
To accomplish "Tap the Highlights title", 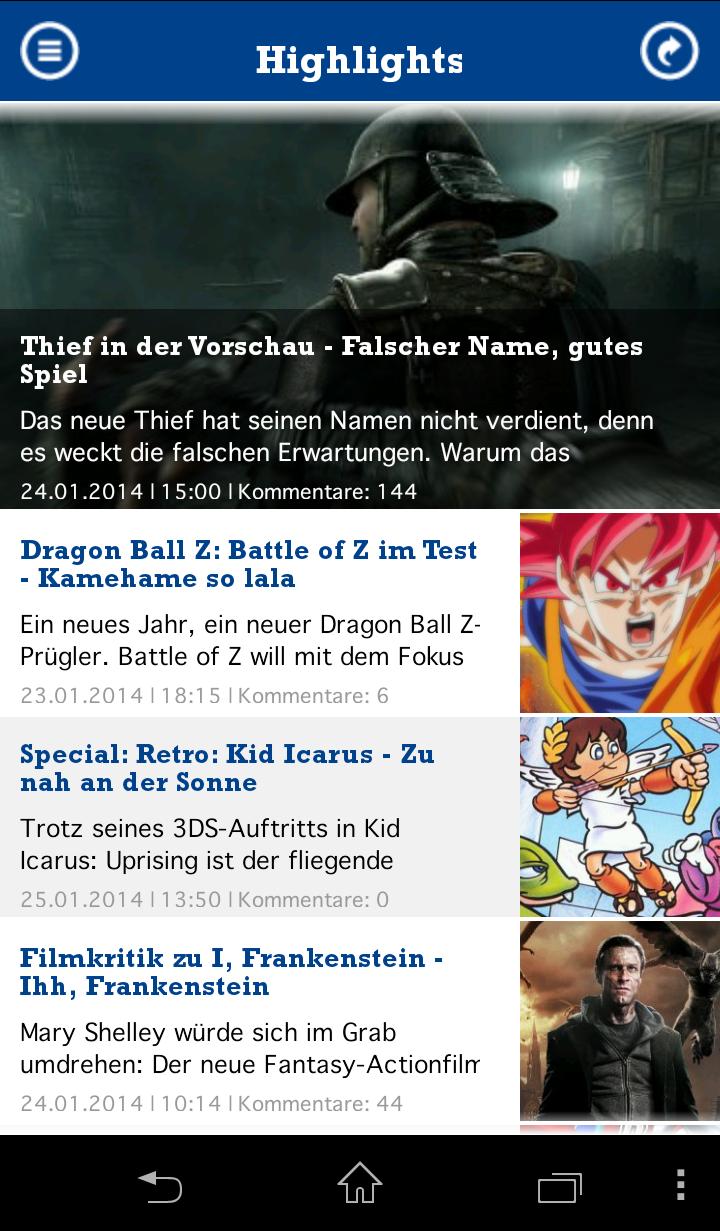I will (360, 60).
